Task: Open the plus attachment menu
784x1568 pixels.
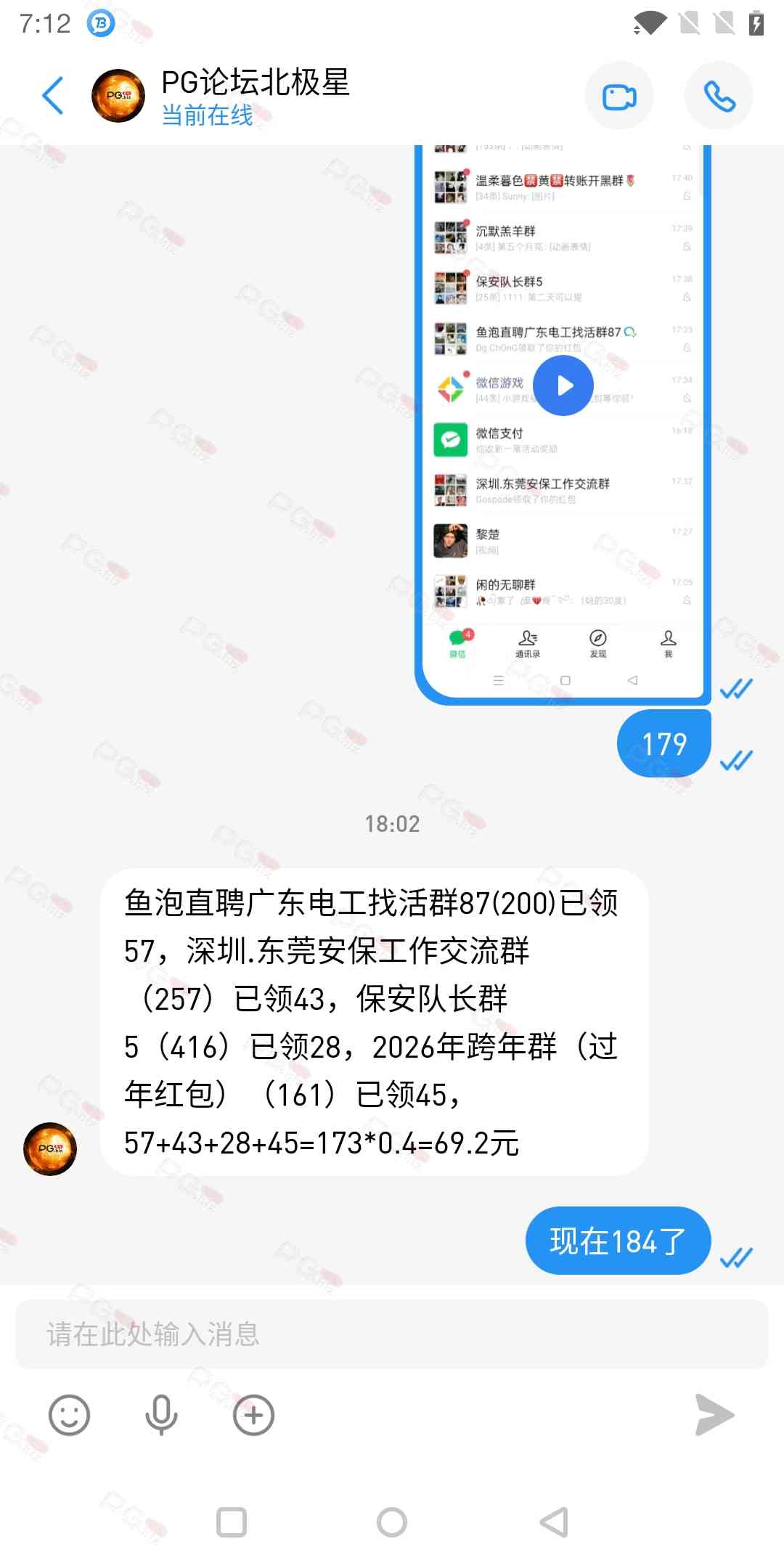Action: [253, 1415]
